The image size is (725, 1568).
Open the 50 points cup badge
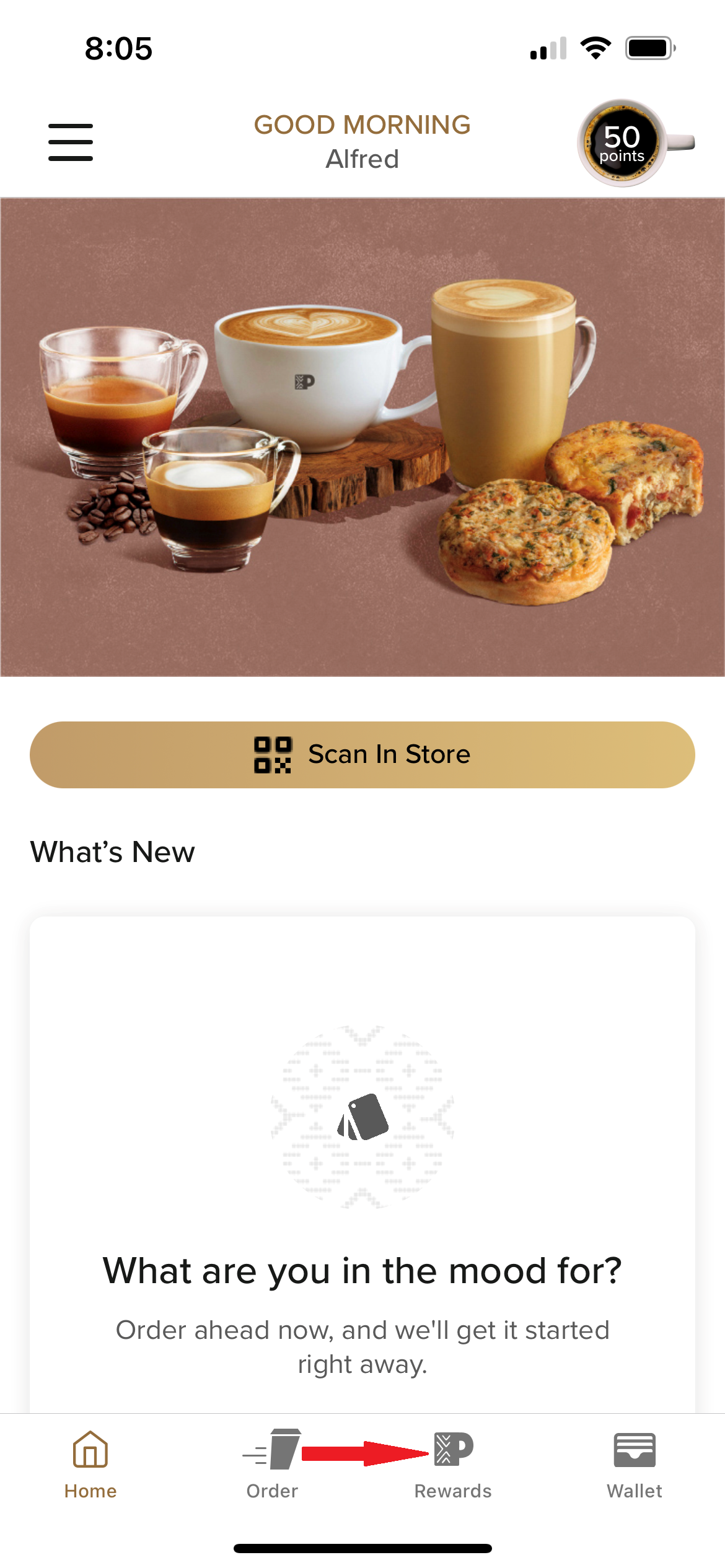point(623,143)
